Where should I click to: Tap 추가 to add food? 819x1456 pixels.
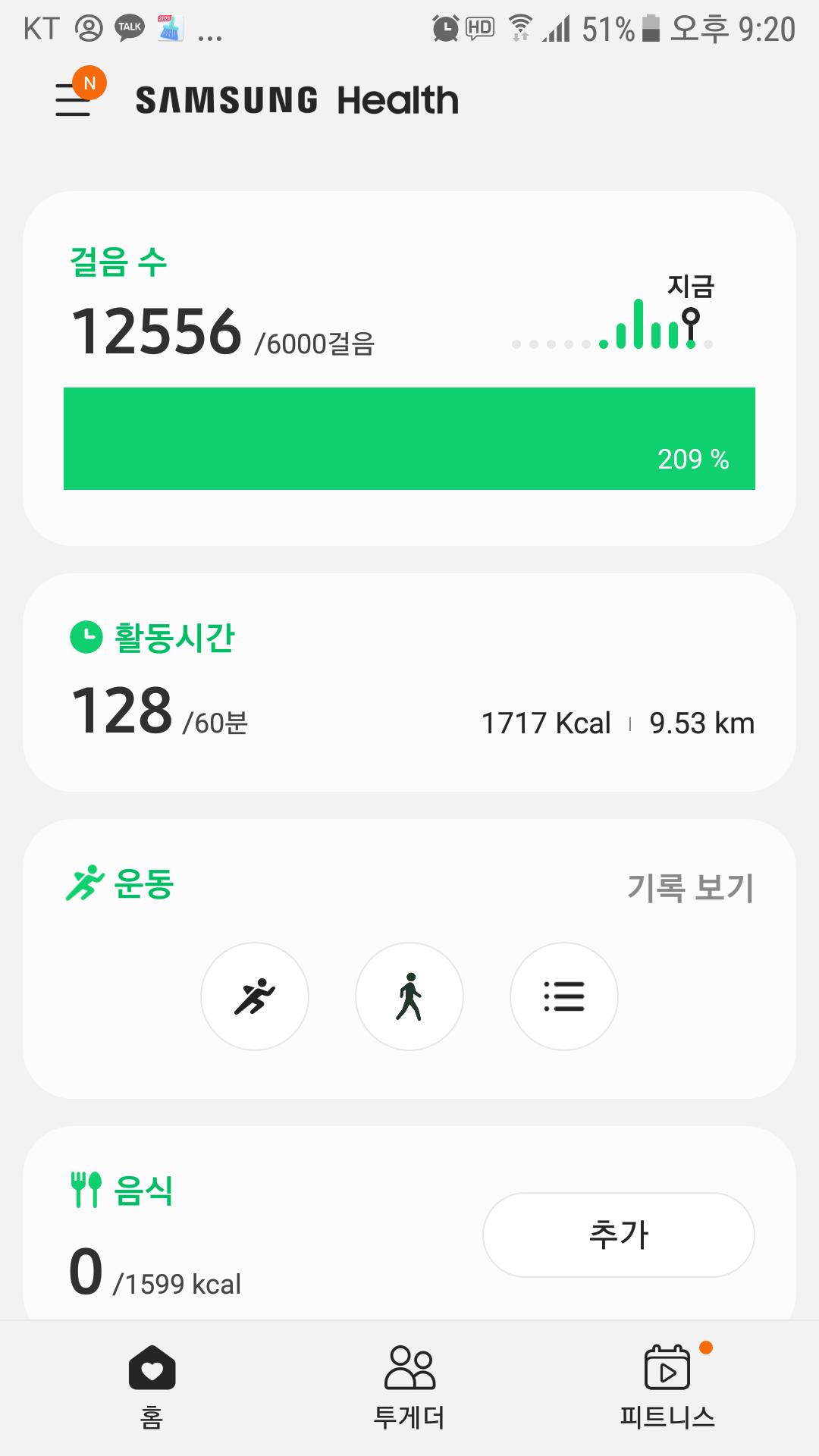pos(618,1235)
